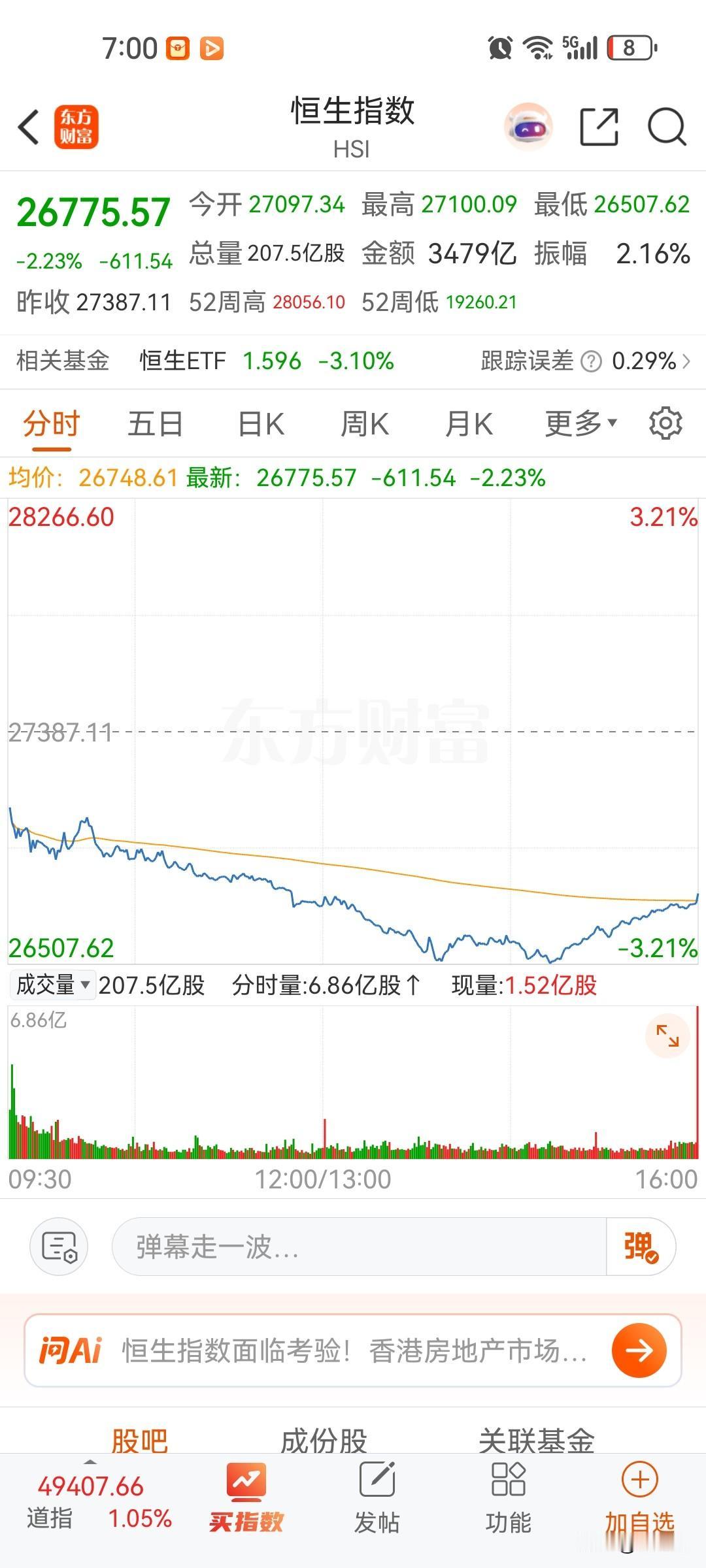This screenshot has width=706, height=1568.
Task: Tap the 发帖 post icon in bottom bar
Action: click(x=379, y=1496)
